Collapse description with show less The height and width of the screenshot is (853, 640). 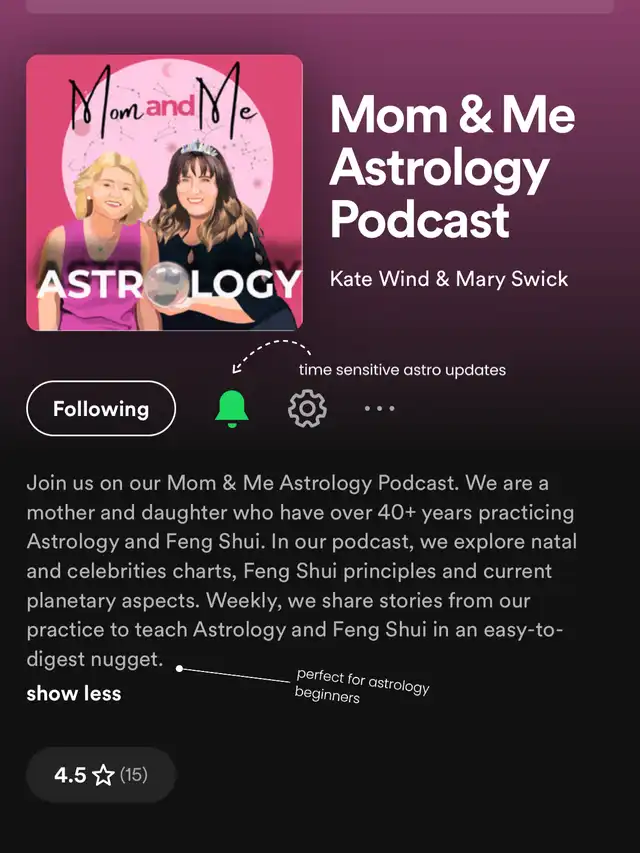tap(74, 694)
